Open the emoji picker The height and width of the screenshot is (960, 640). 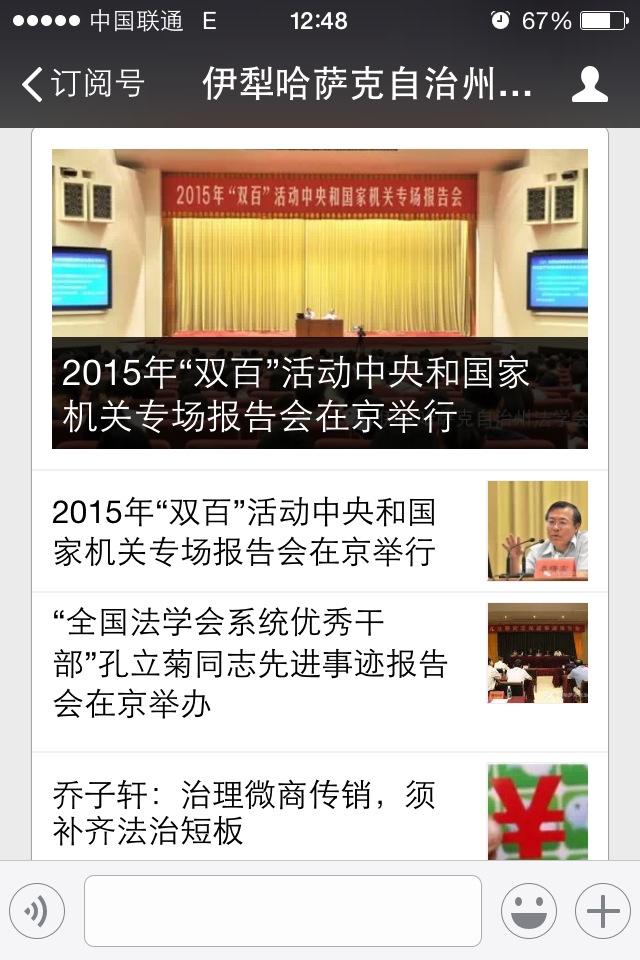tap(529, 911)
